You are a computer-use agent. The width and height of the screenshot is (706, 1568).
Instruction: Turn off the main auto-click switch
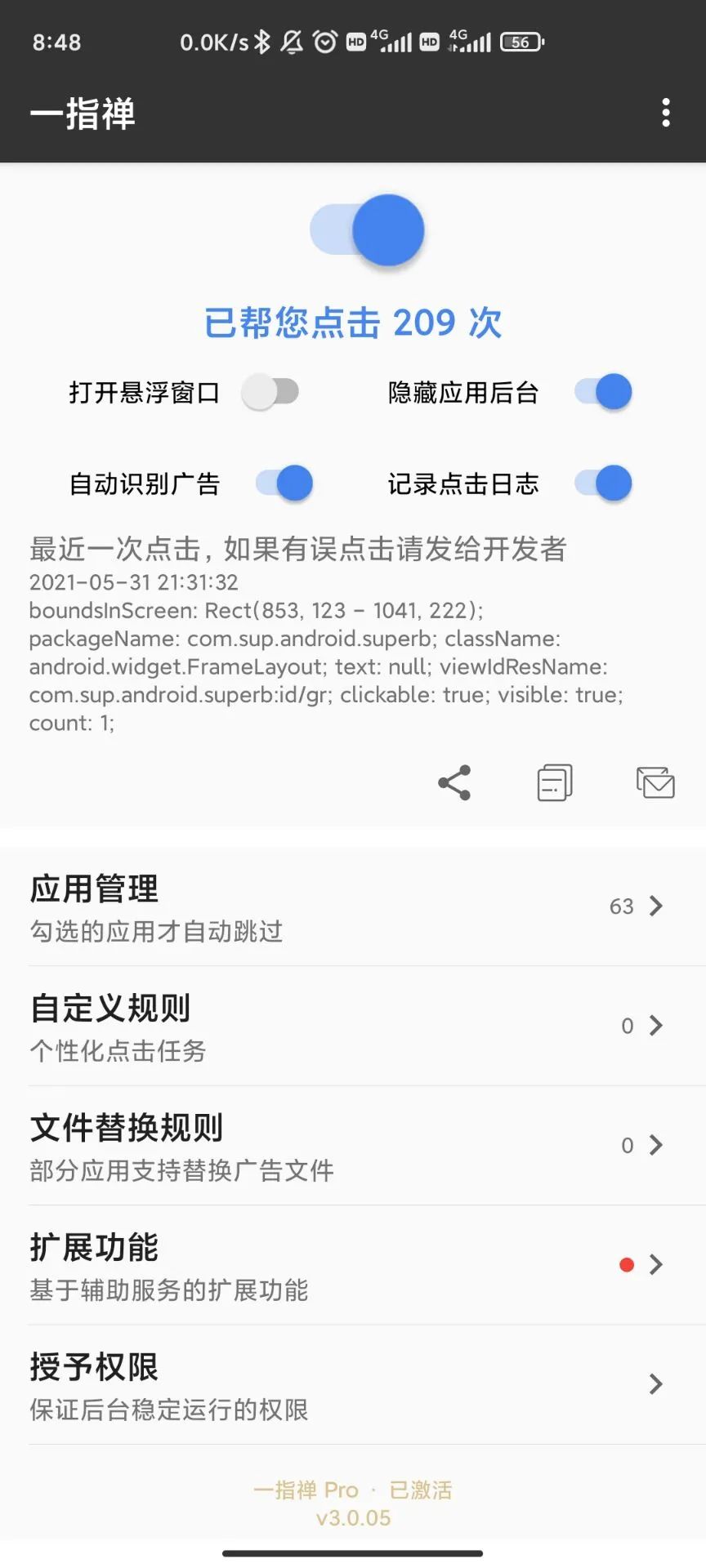pyautogui.click(x=367, y=231)
